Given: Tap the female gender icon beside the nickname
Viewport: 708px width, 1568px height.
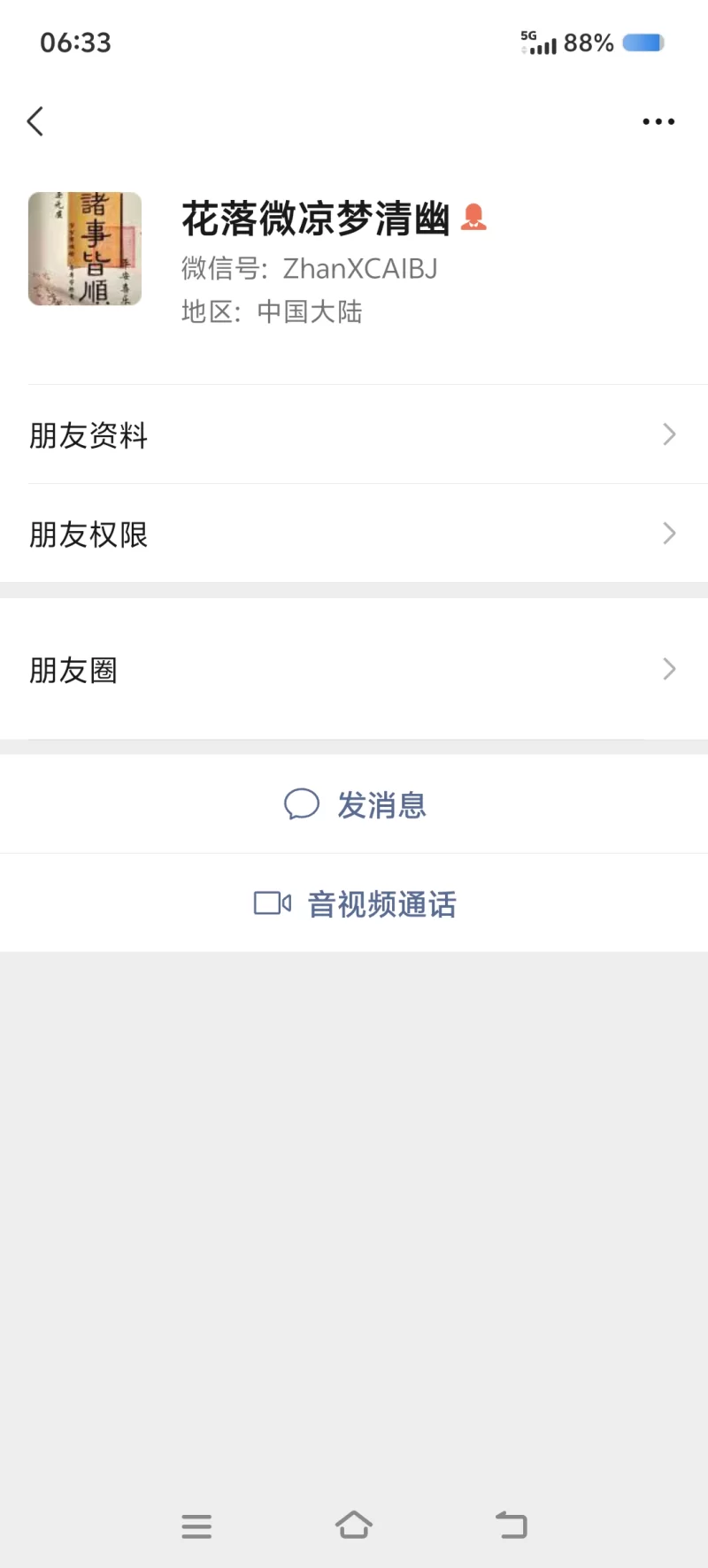Looking at the screenshot, I should point(474,217).
